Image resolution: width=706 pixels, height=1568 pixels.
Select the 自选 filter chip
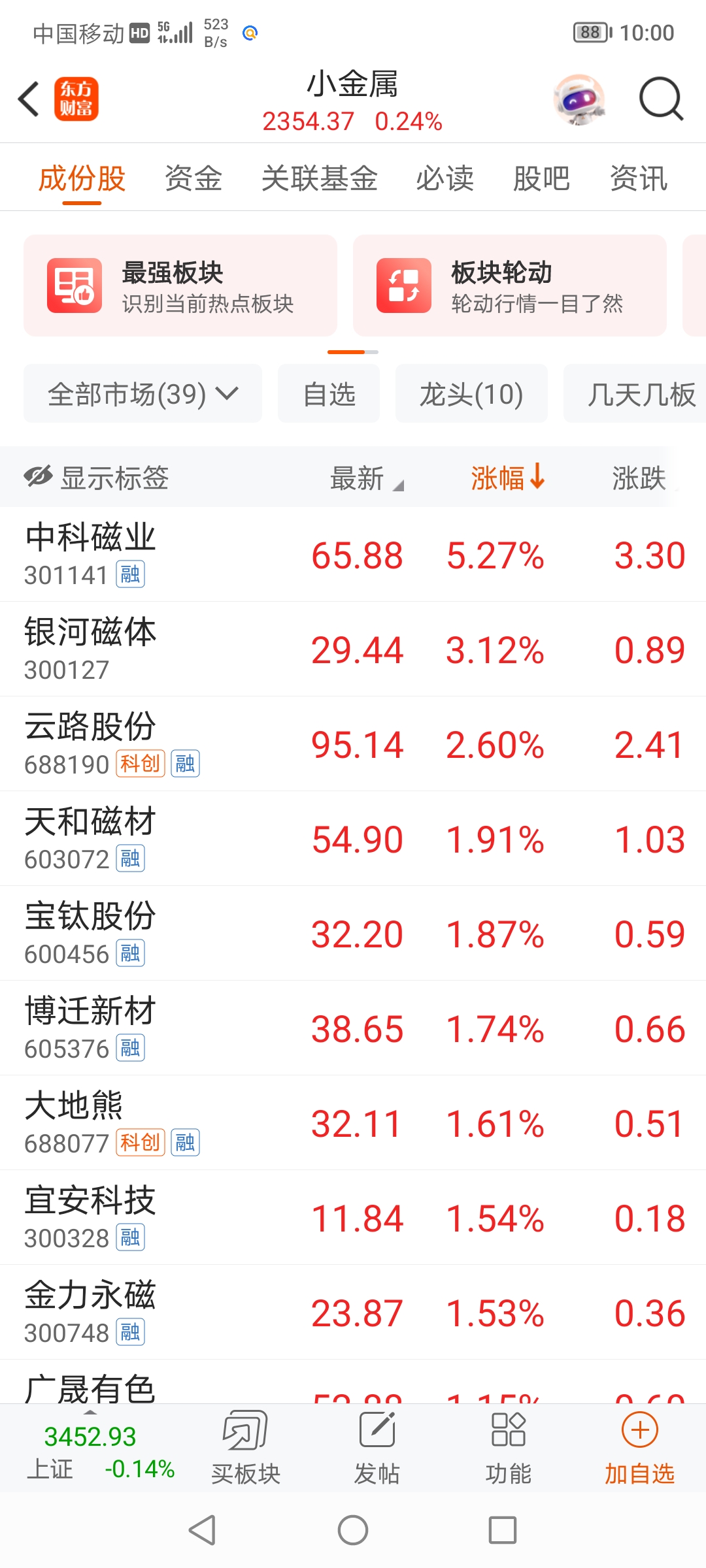click(x=329, y=394)
